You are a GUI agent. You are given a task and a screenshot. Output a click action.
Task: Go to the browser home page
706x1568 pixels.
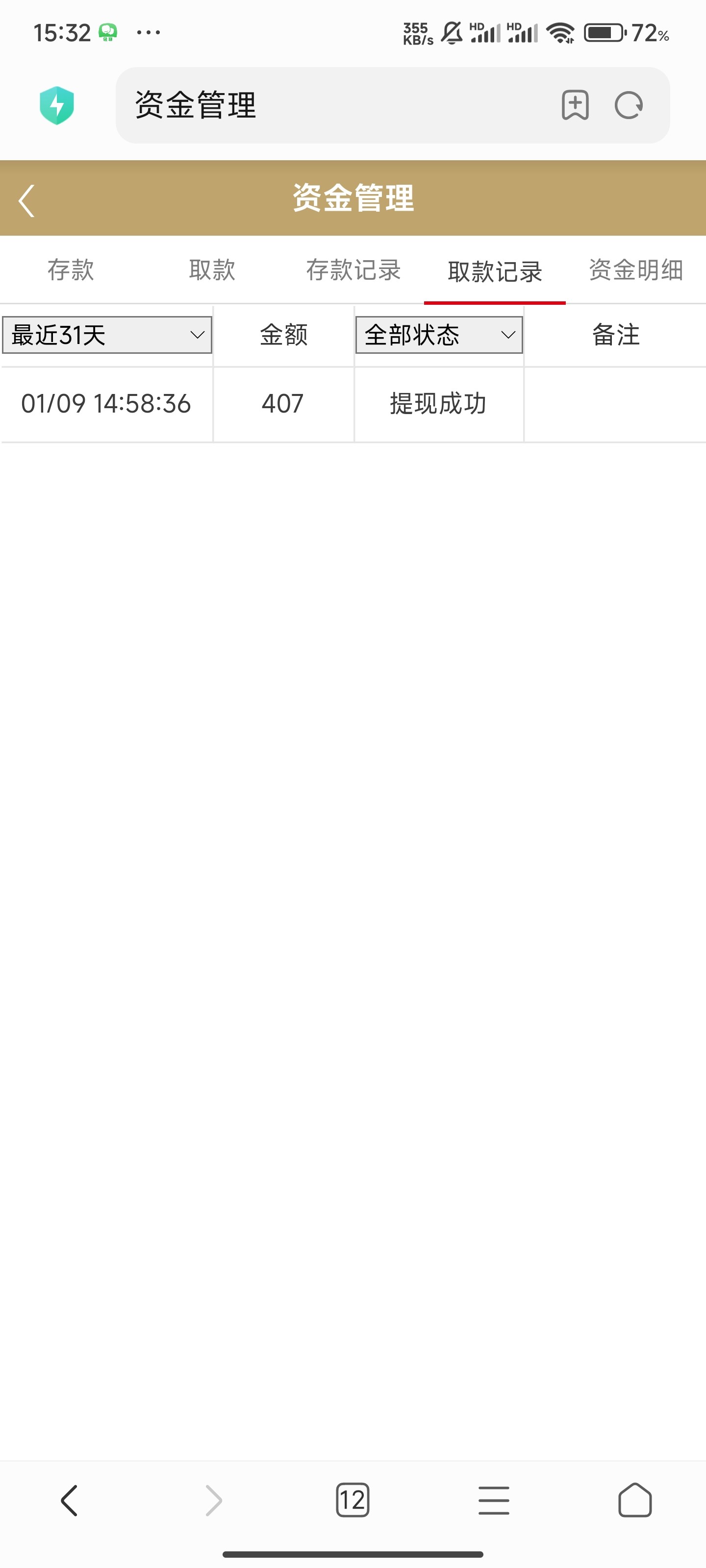click(635, 1500)
